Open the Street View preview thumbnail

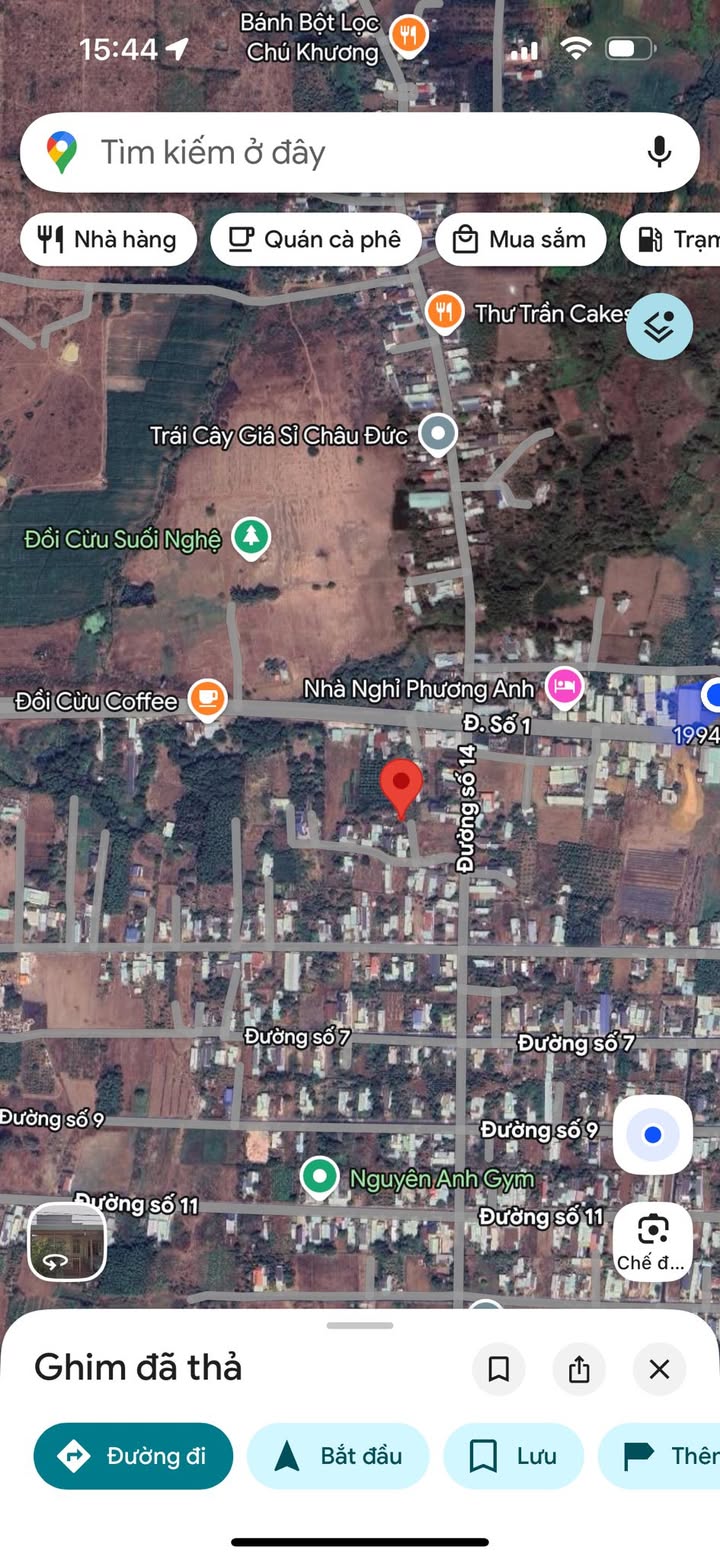(67, 1241)
